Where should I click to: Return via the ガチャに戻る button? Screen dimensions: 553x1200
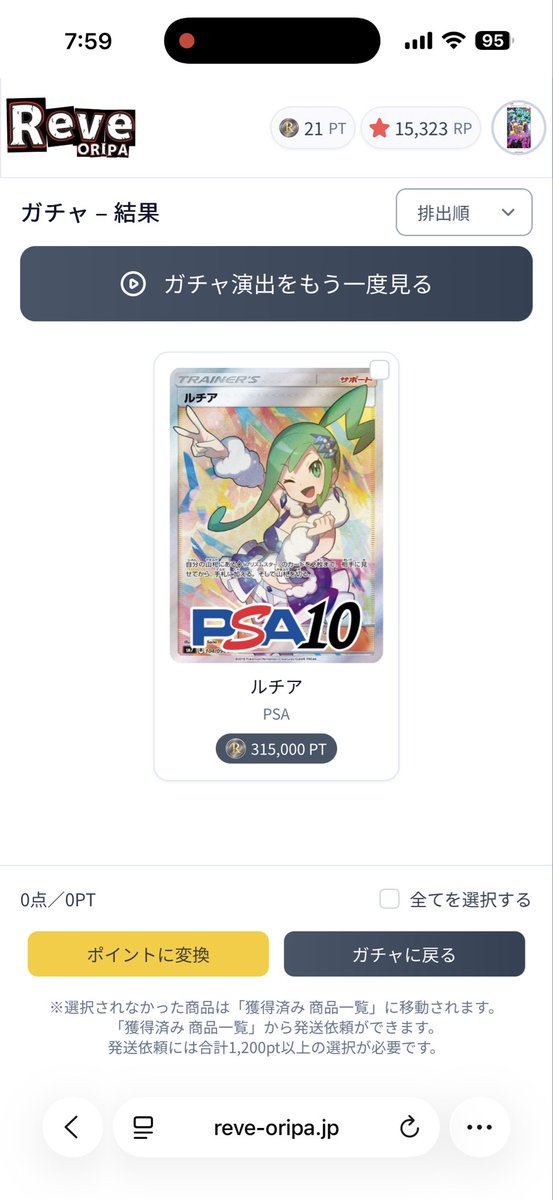pos(404,954)
